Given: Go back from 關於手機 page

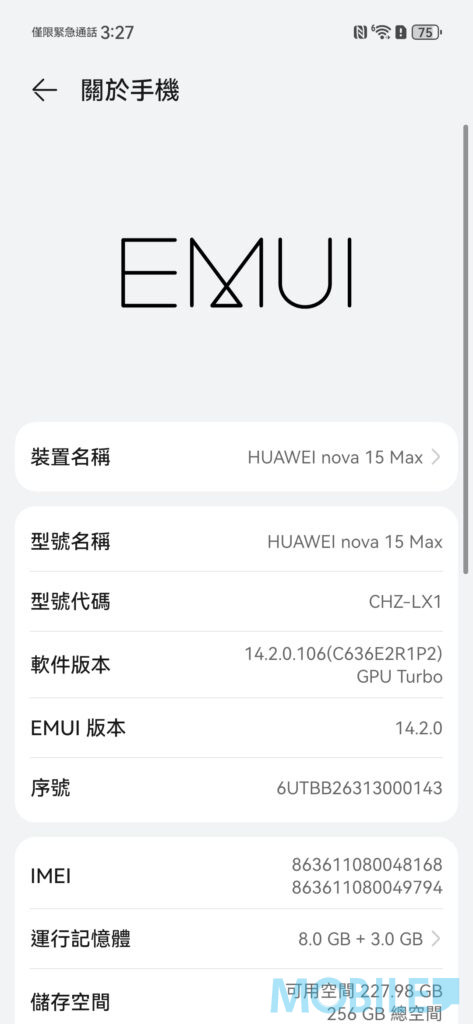Looking at the screenshot, I should tap(44, 90).
